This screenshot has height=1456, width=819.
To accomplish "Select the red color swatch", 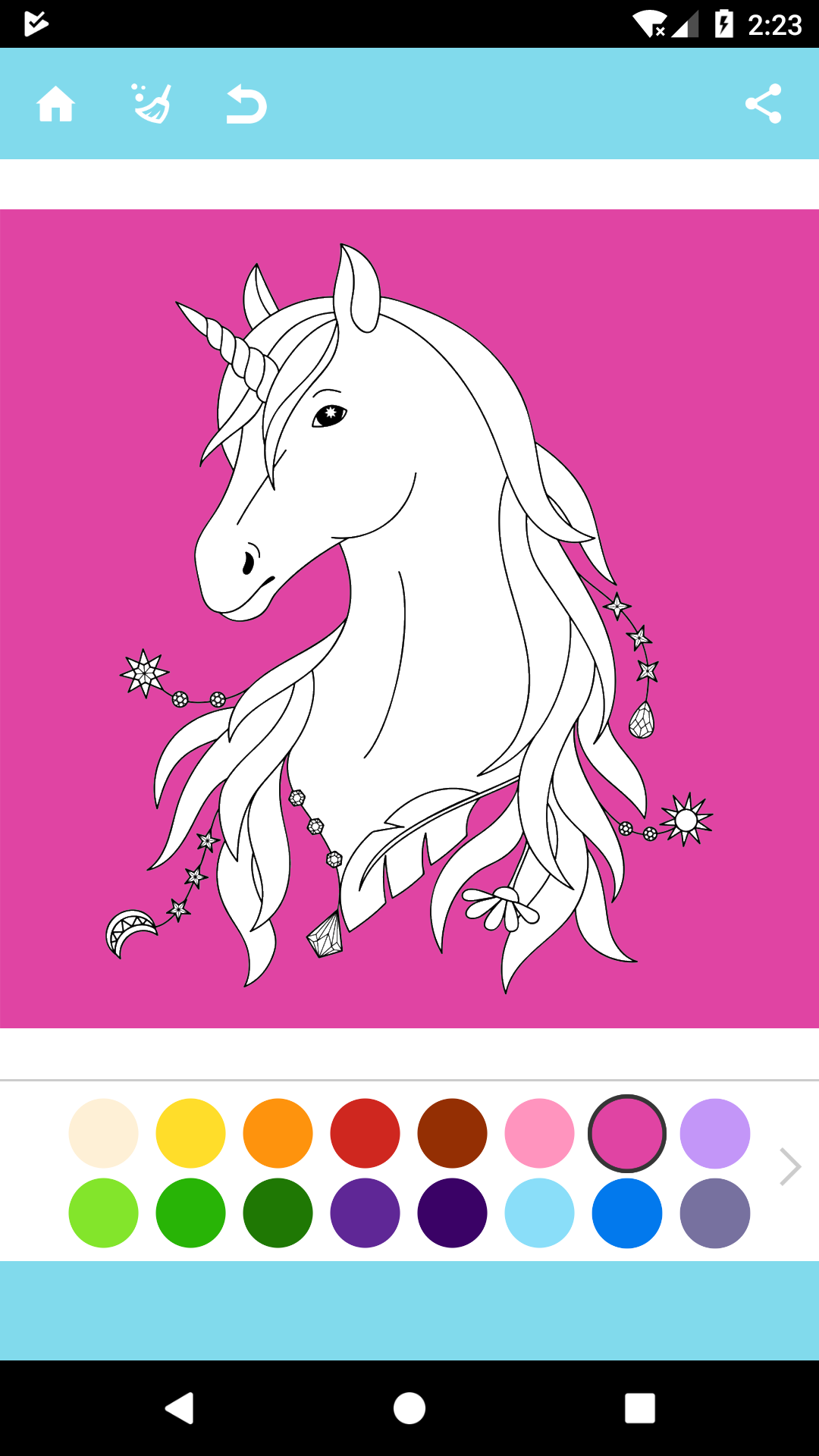I will coord(365,1133).
